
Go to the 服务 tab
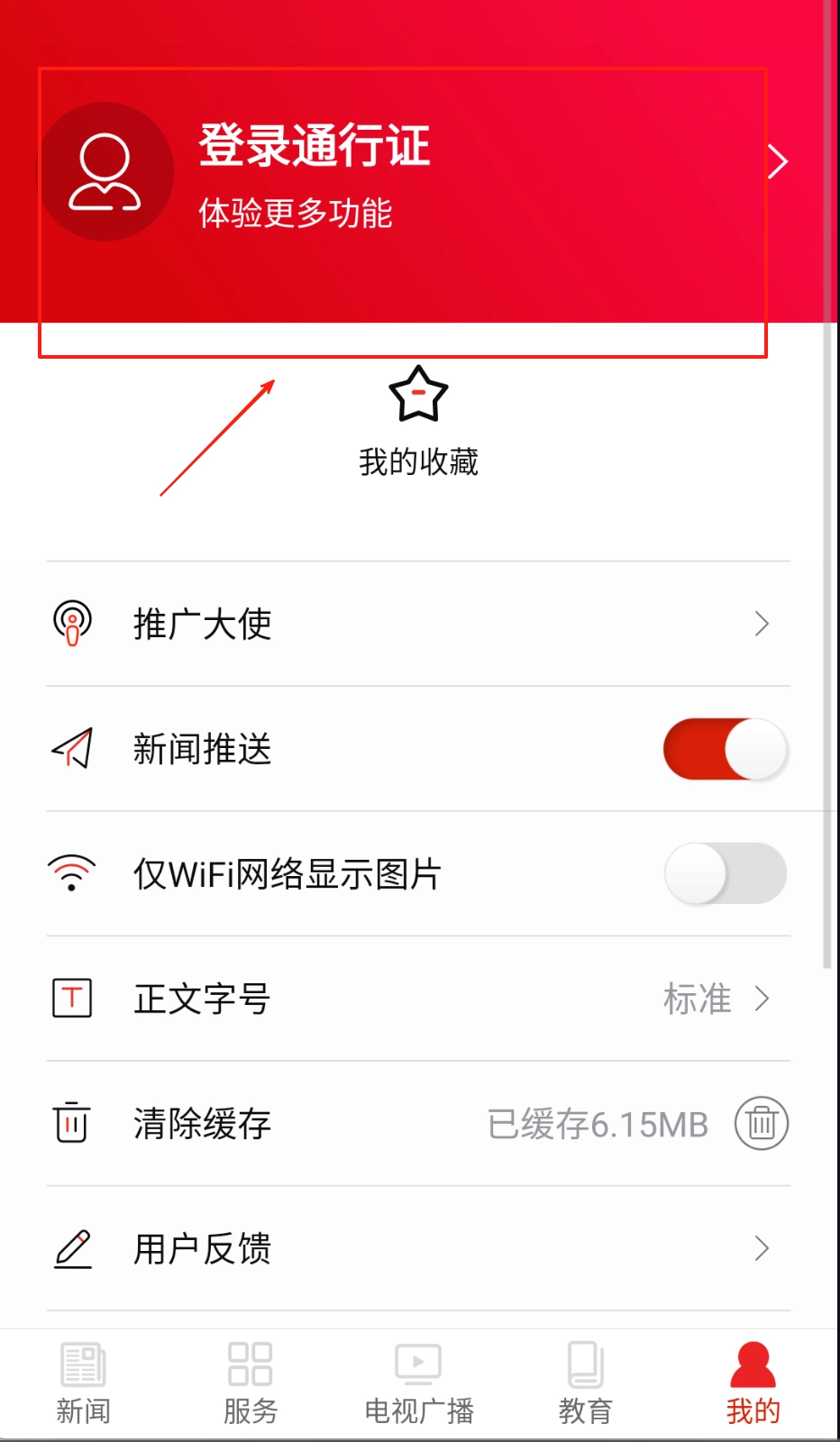pyautogui.click(x=251, y=1383)
